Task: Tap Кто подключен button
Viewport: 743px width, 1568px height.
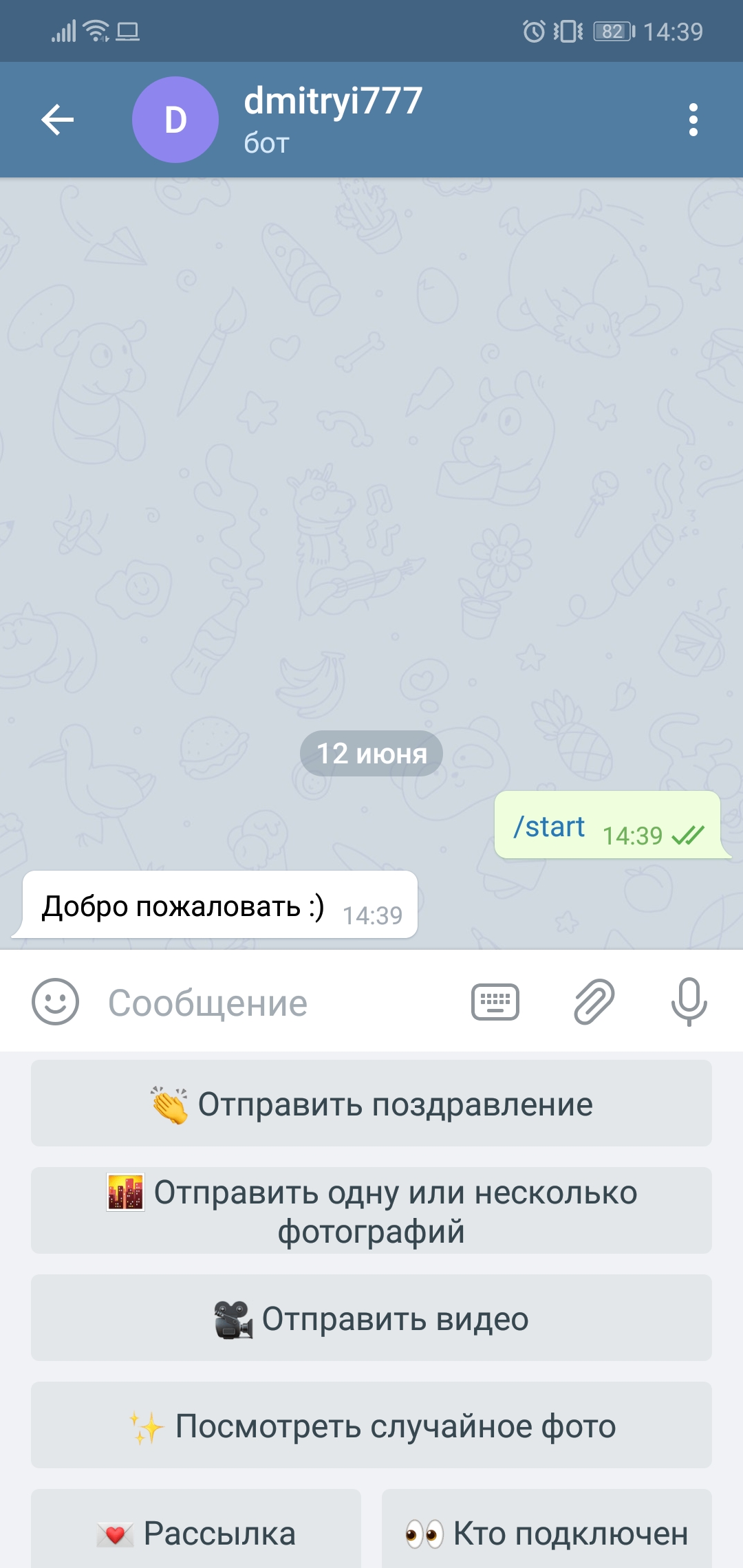Action: [547, 1533]
